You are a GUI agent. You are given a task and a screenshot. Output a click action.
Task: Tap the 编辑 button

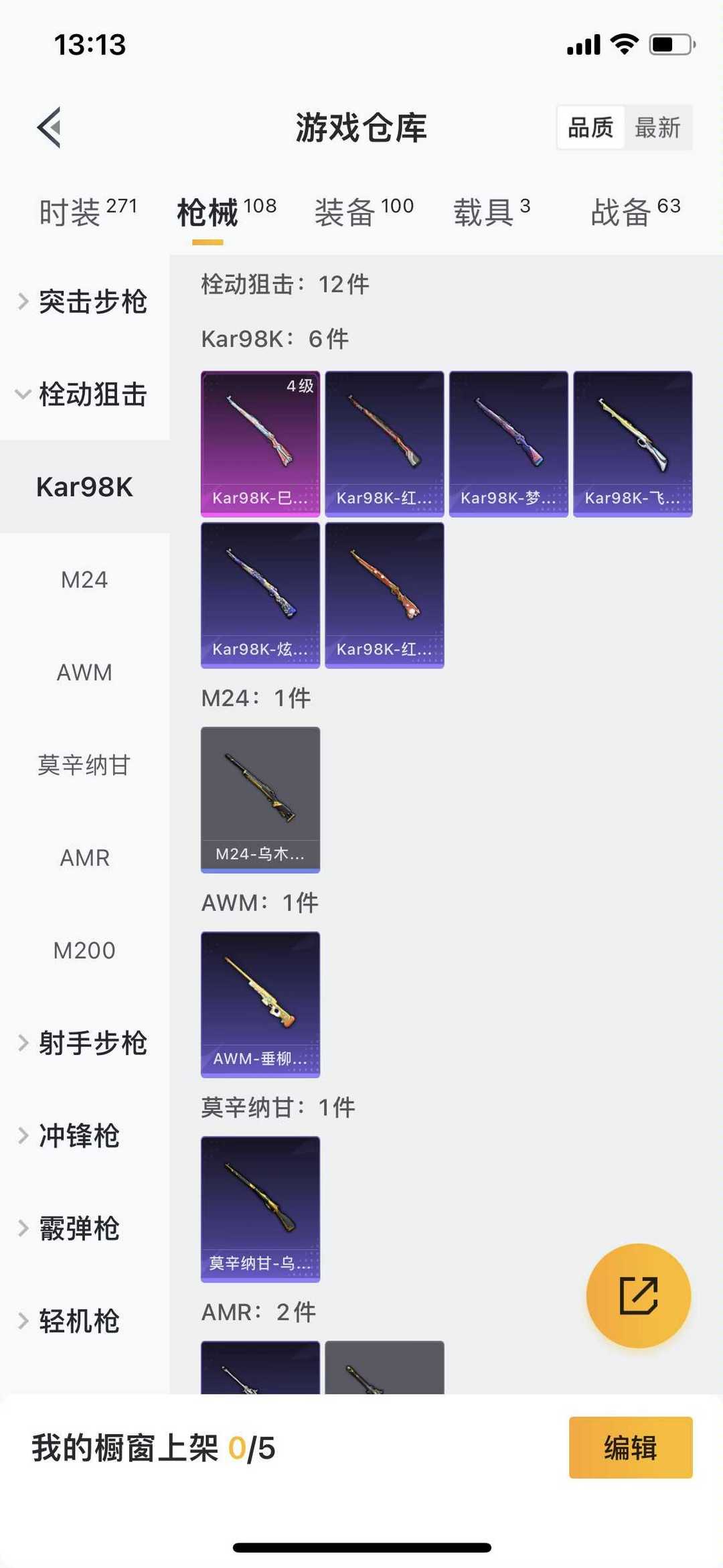(631, 1447)
